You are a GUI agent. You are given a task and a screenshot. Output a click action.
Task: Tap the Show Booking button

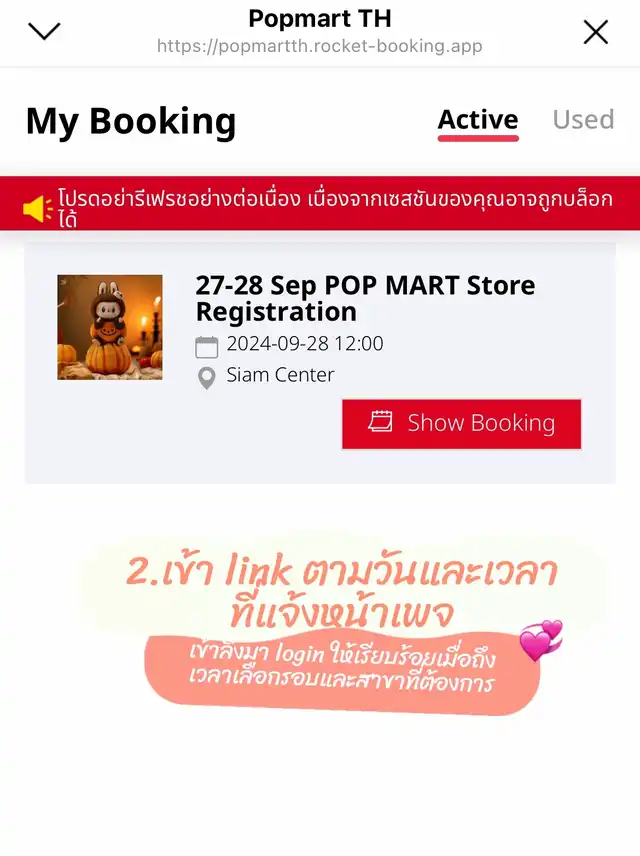coord(461,423)
